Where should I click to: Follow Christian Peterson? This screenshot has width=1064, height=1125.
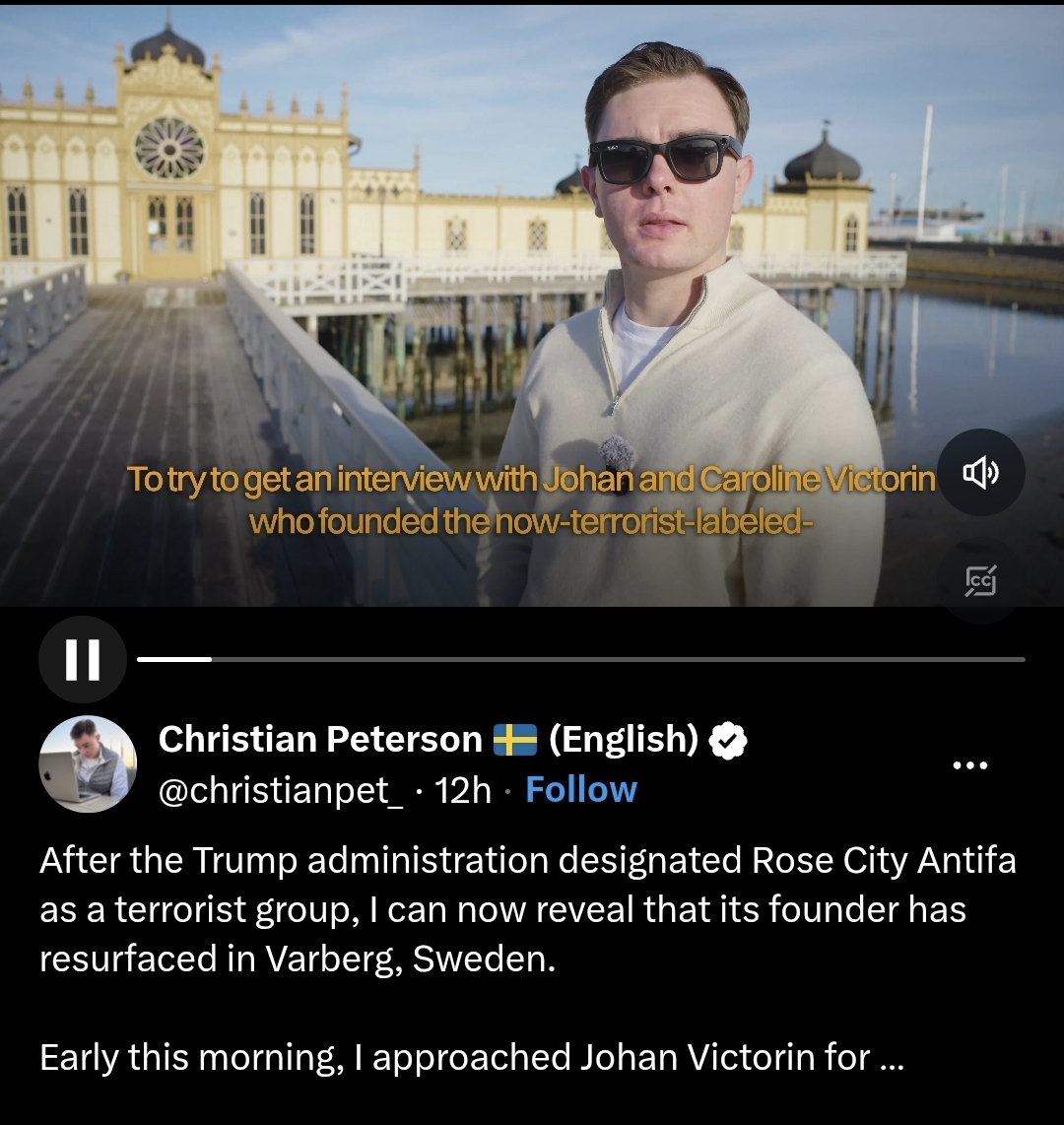[x=581, y=790]
